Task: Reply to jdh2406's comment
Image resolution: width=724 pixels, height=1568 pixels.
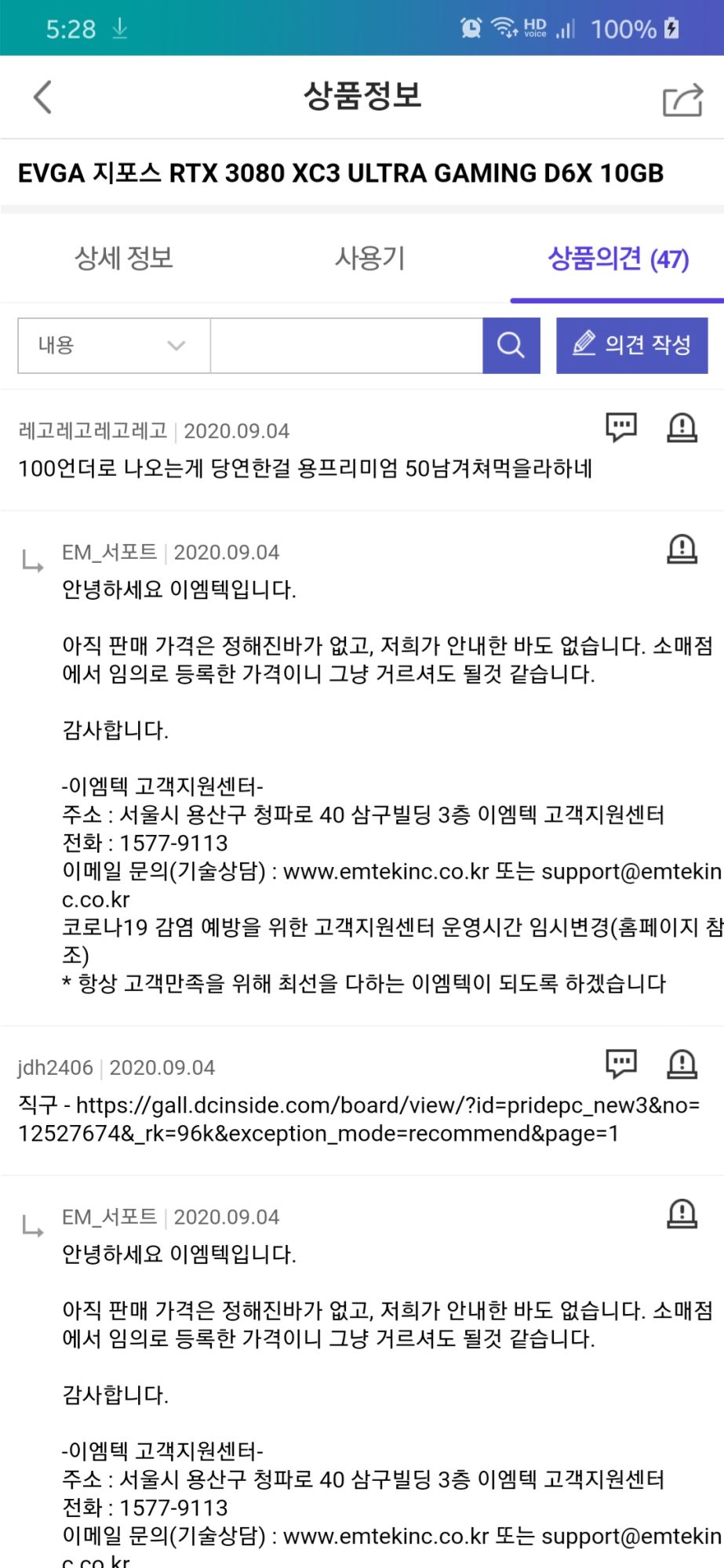Action: (x=620, y=1064)
